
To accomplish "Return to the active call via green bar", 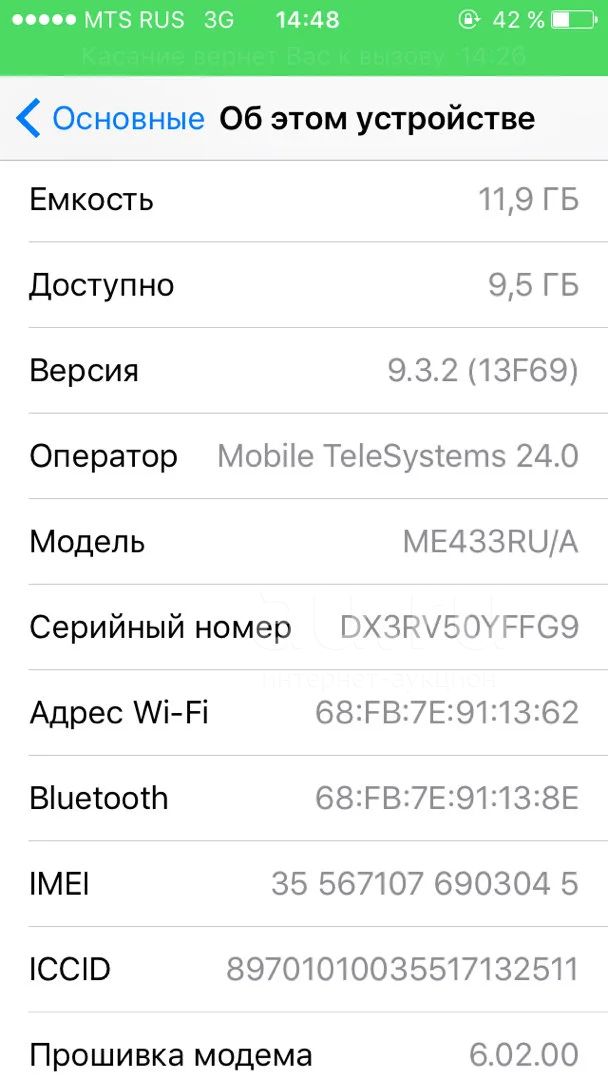I will 304,56.
